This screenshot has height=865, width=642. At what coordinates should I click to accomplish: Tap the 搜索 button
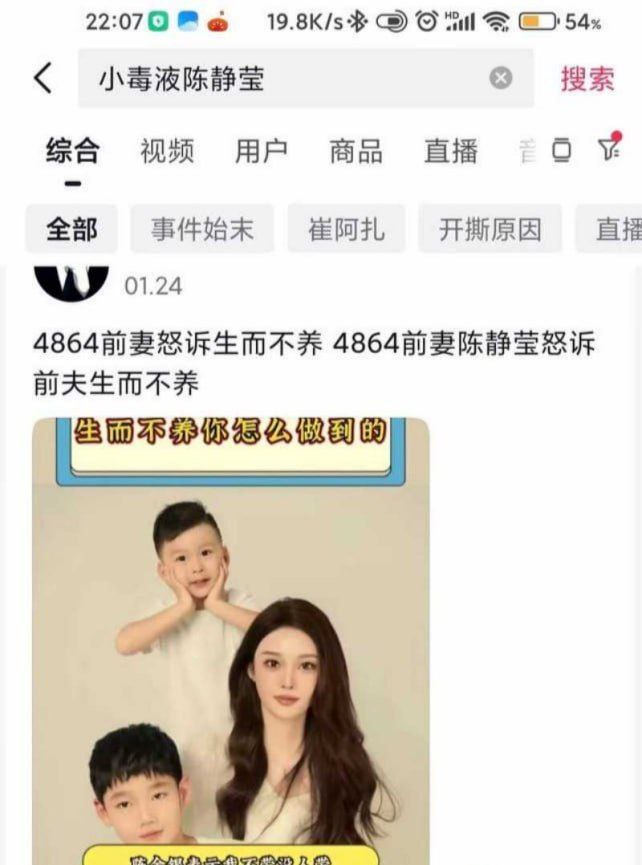point(587,79)
